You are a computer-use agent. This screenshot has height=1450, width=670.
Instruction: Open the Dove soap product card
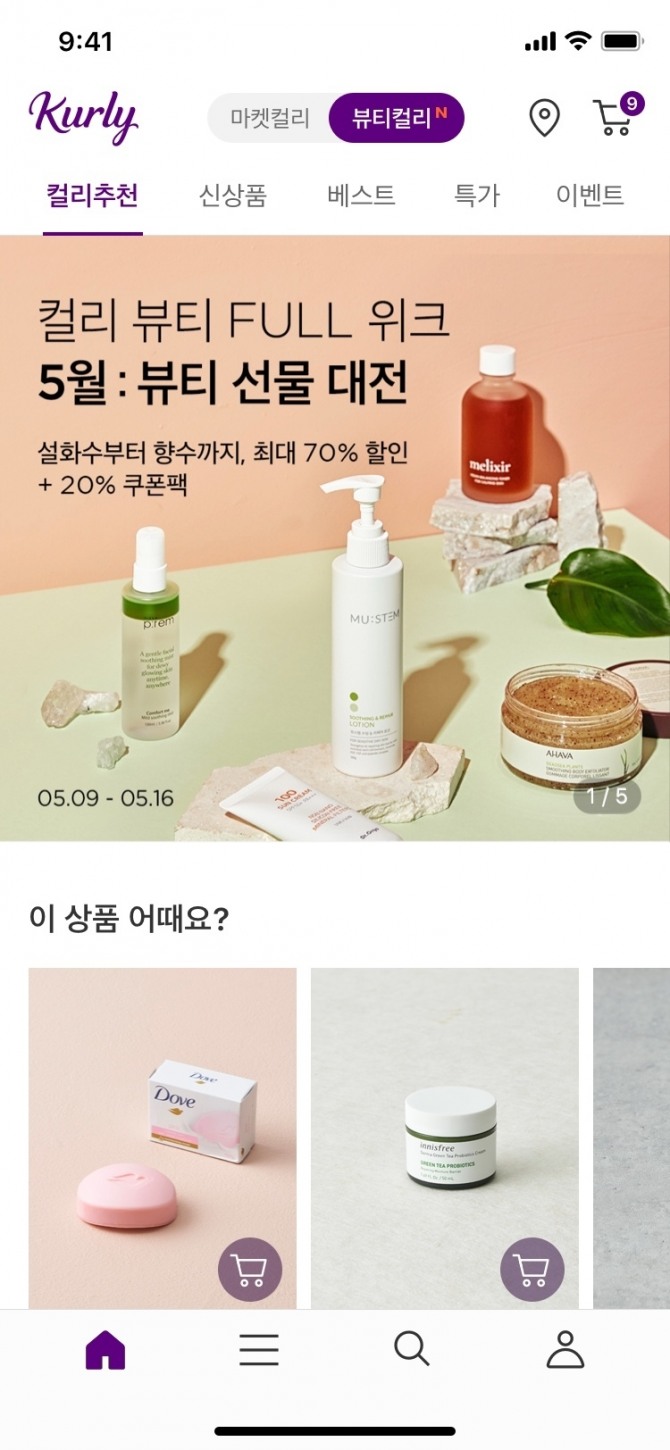tap(162, 1120)
